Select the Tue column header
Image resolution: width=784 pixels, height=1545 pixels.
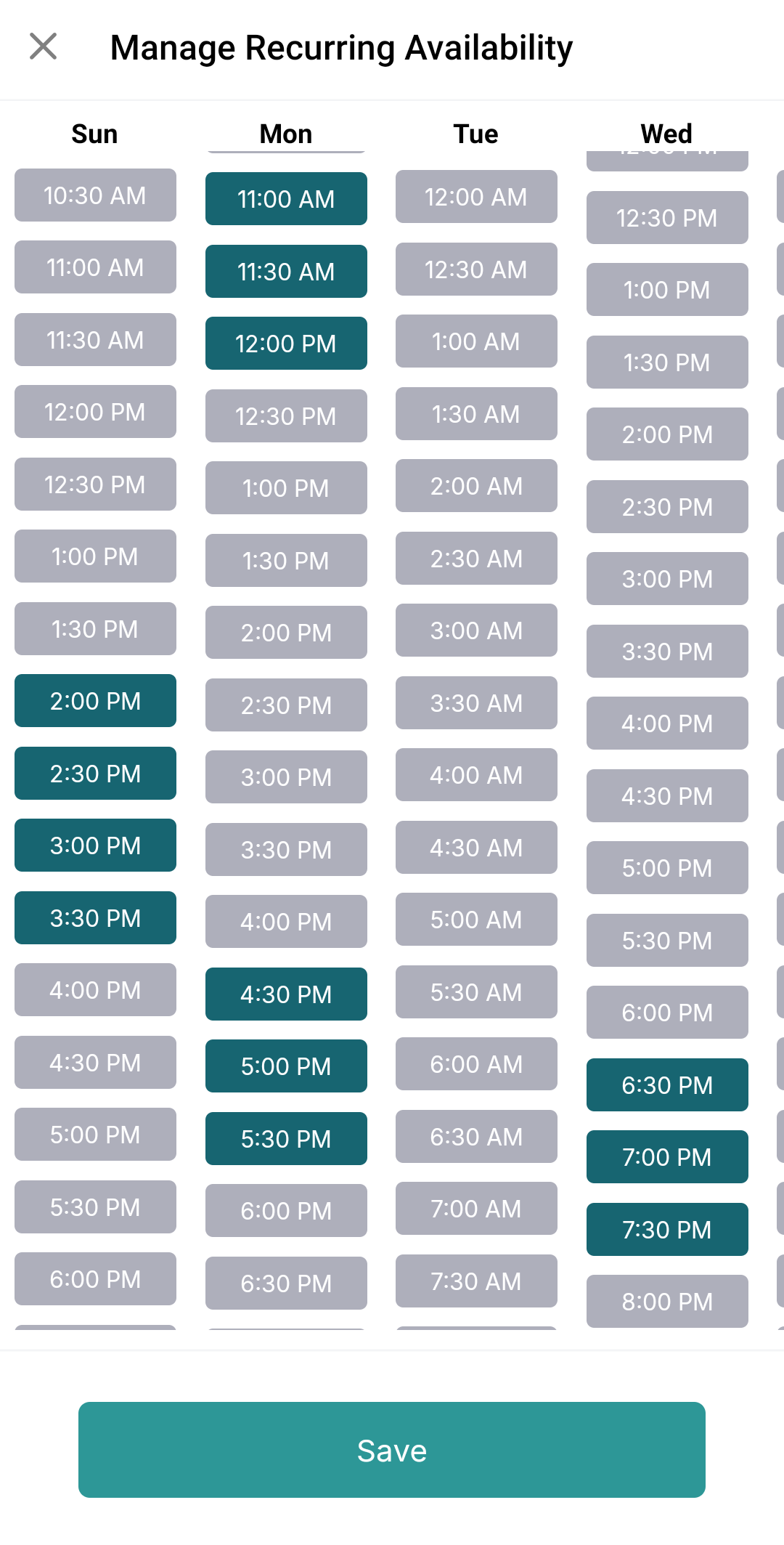tap(475, 134)
